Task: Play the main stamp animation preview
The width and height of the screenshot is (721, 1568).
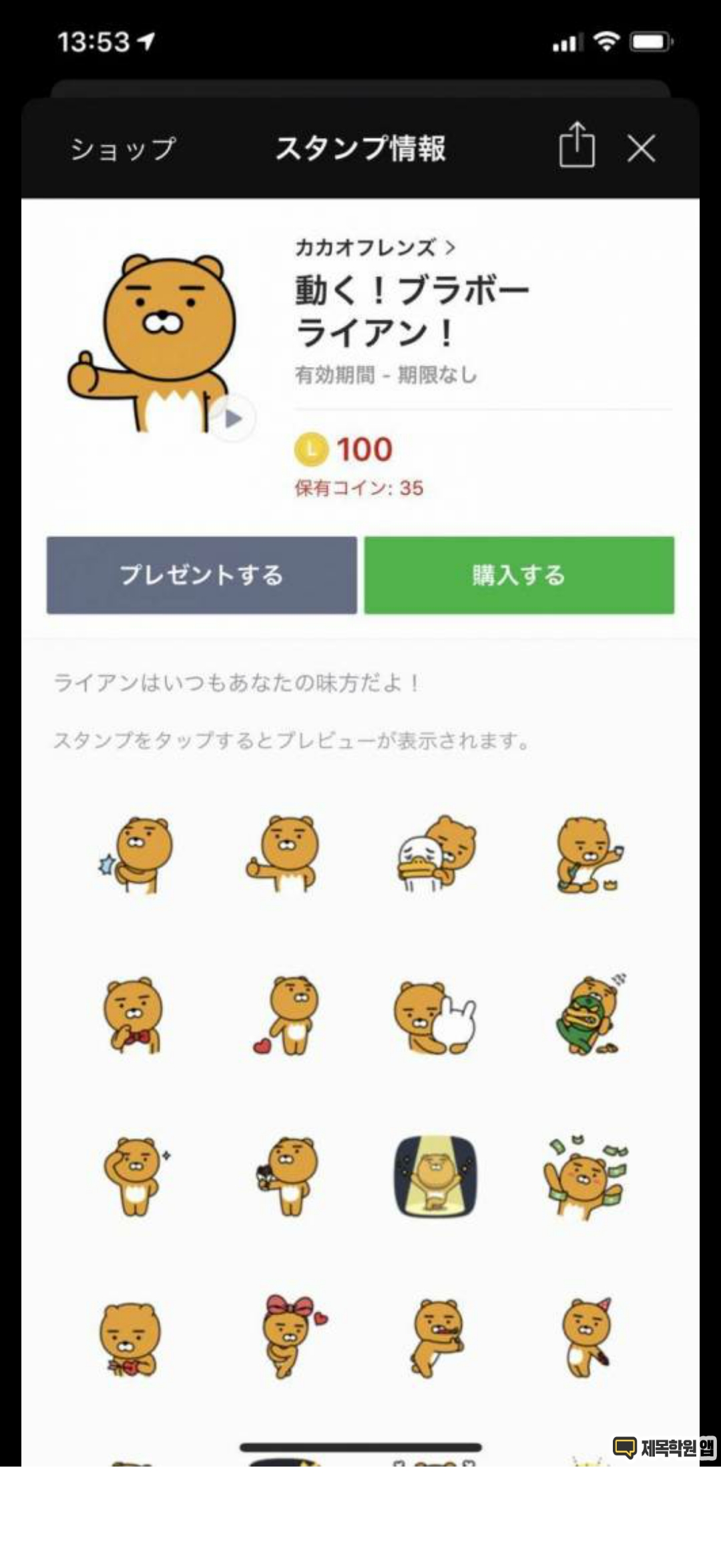Action: tap(233, 418)
